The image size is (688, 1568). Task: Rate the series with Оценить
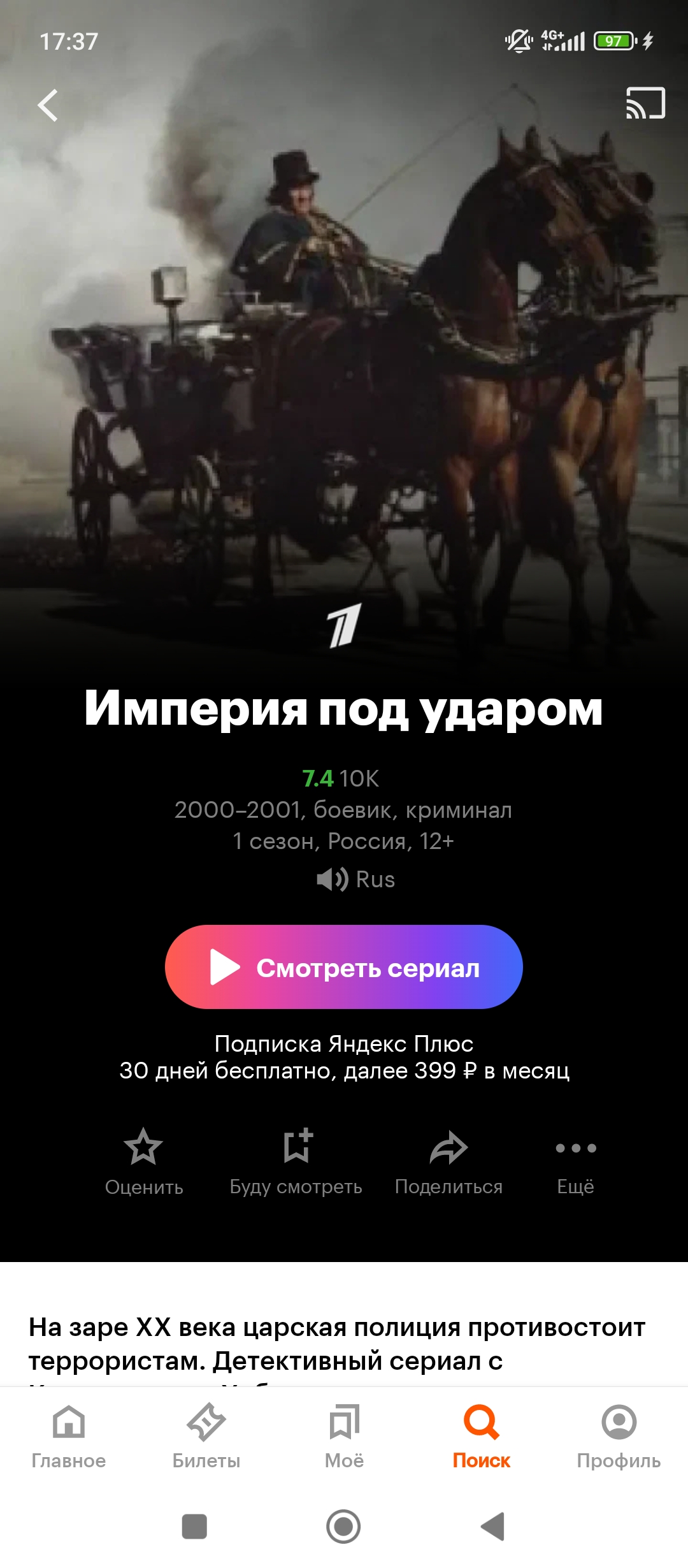pos(144,1161)
